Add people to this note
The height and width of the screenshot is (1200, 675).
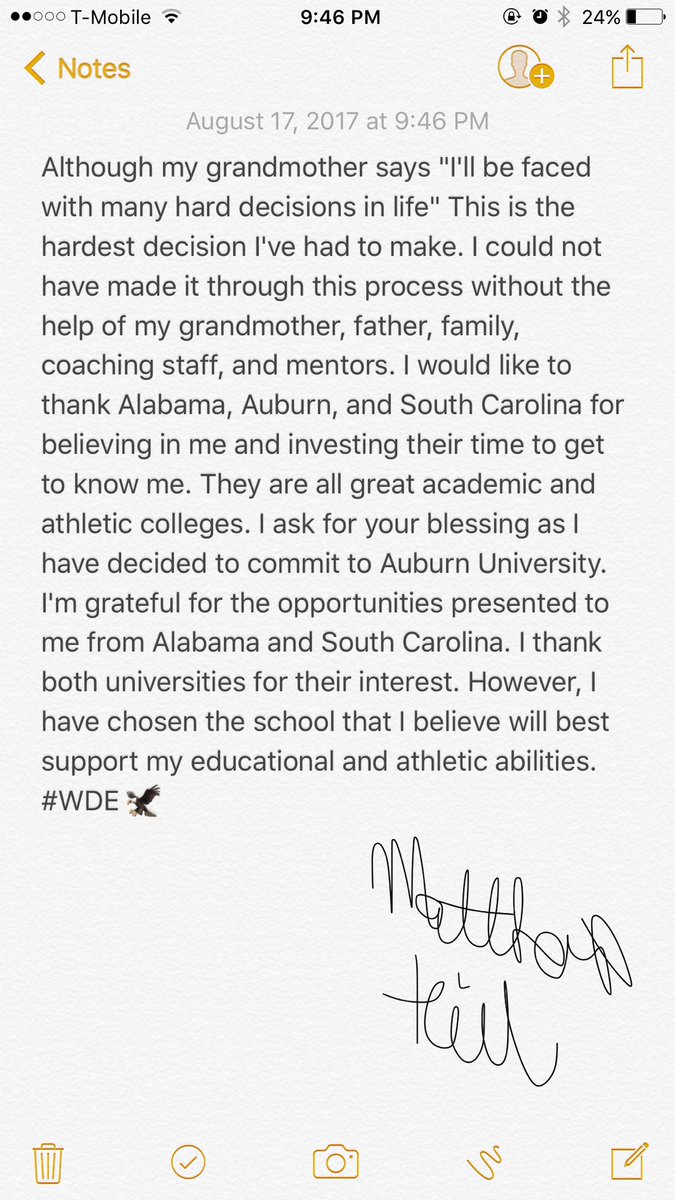coord(525,68)
